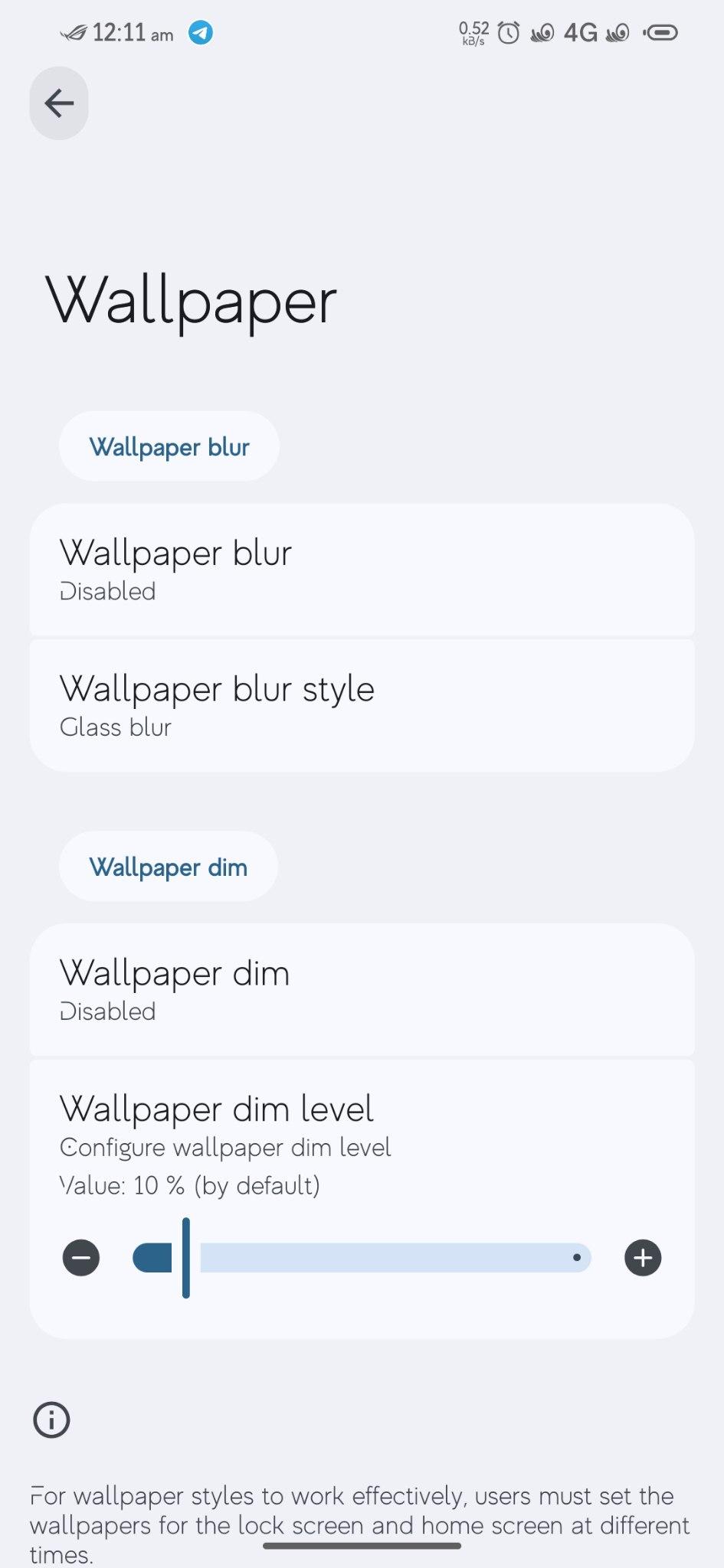Screen dimensions: 724x1568
Task: Open Wallpaper blur style option
Action: (362, 705)
